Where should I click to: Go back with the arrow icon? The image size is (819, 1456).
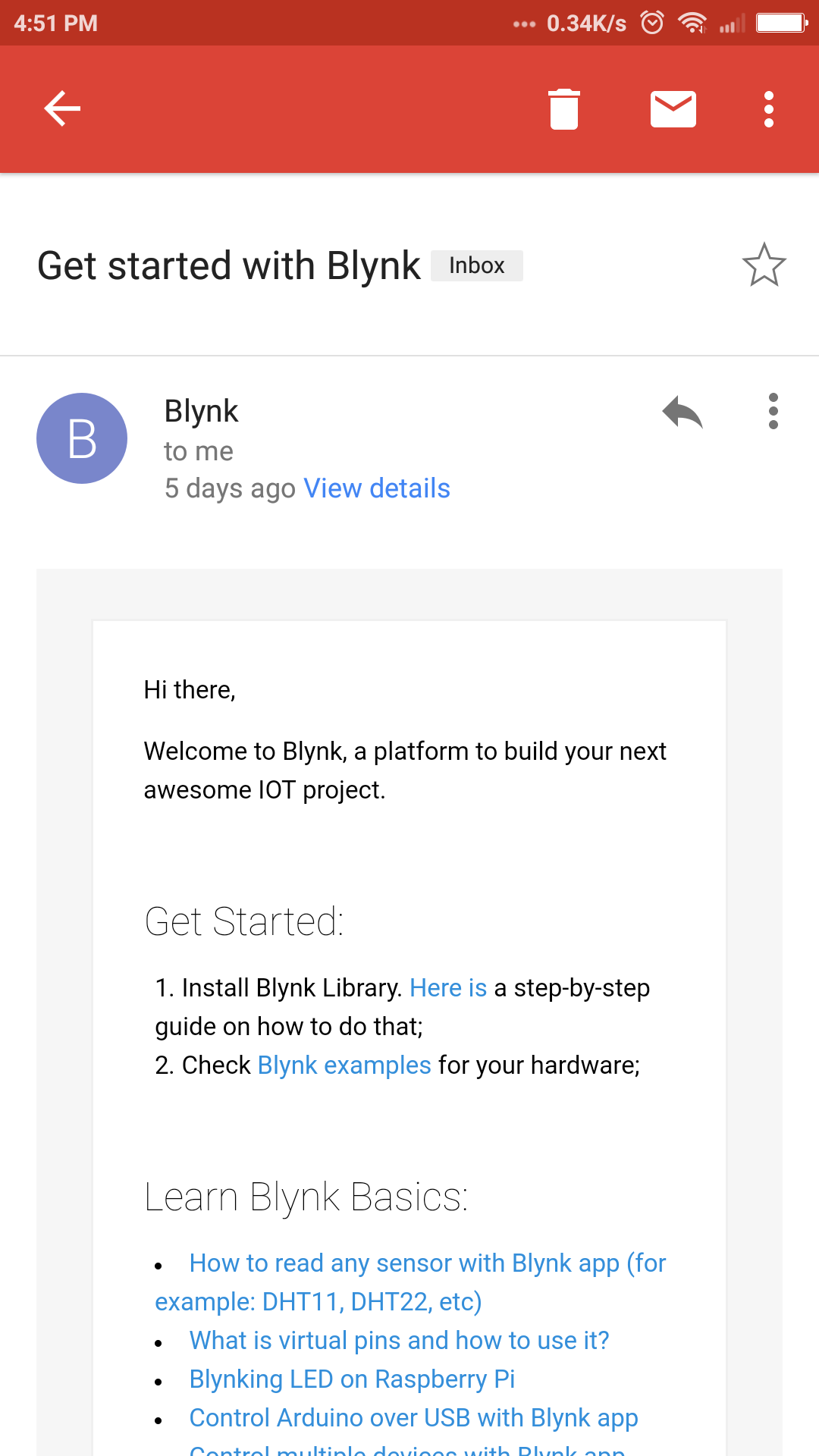coord(62,108)
